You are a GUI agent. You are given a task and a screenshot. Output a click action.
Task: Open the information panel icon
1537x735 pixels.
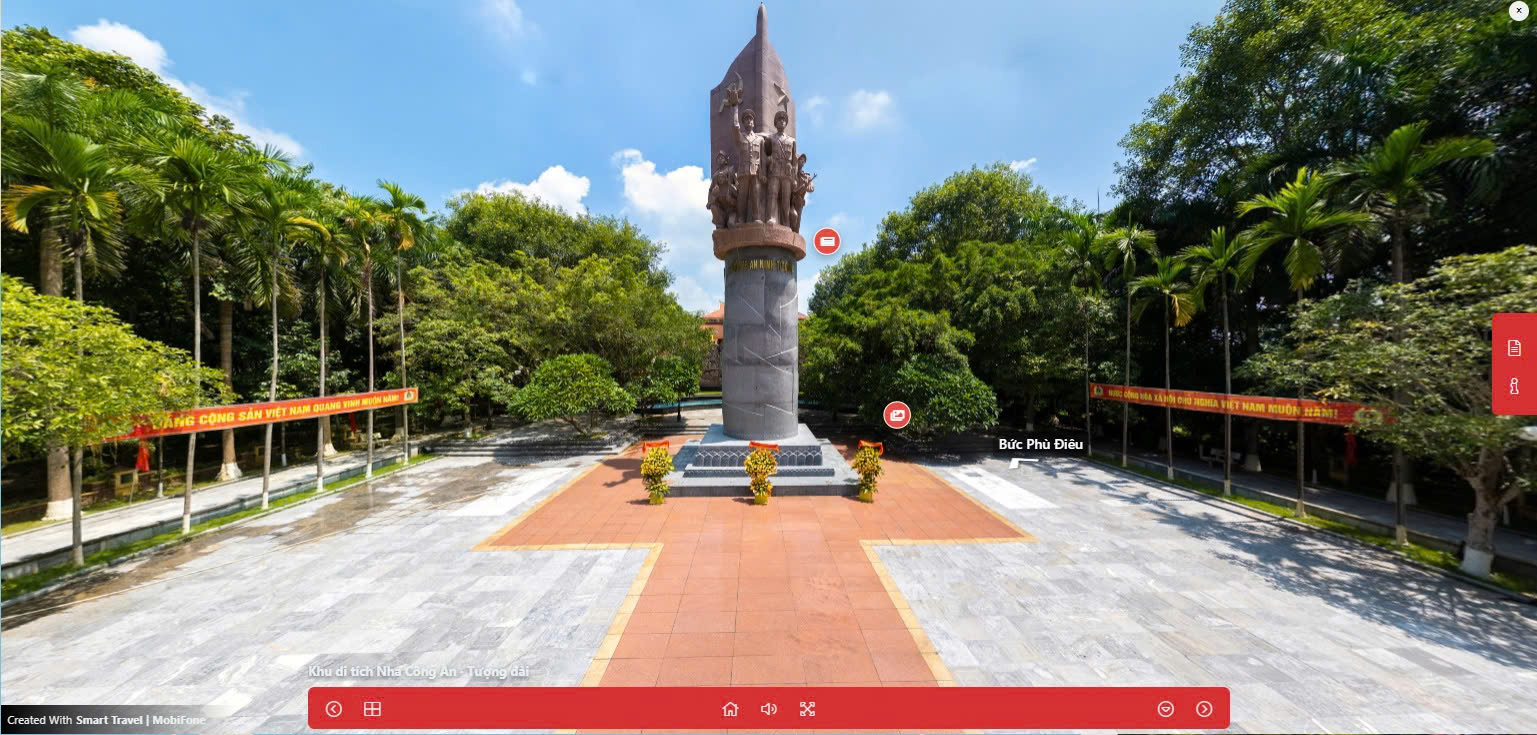(1514, 386)
